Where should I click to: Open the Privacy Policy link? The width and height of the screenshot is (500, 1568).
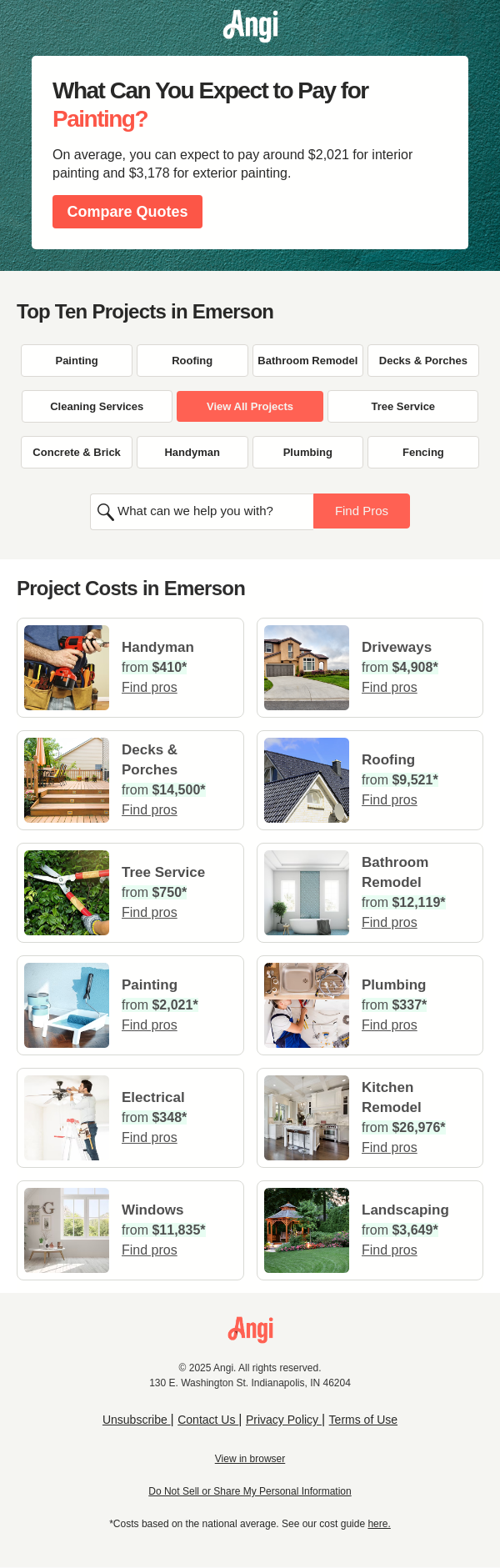click(282, 1420)
